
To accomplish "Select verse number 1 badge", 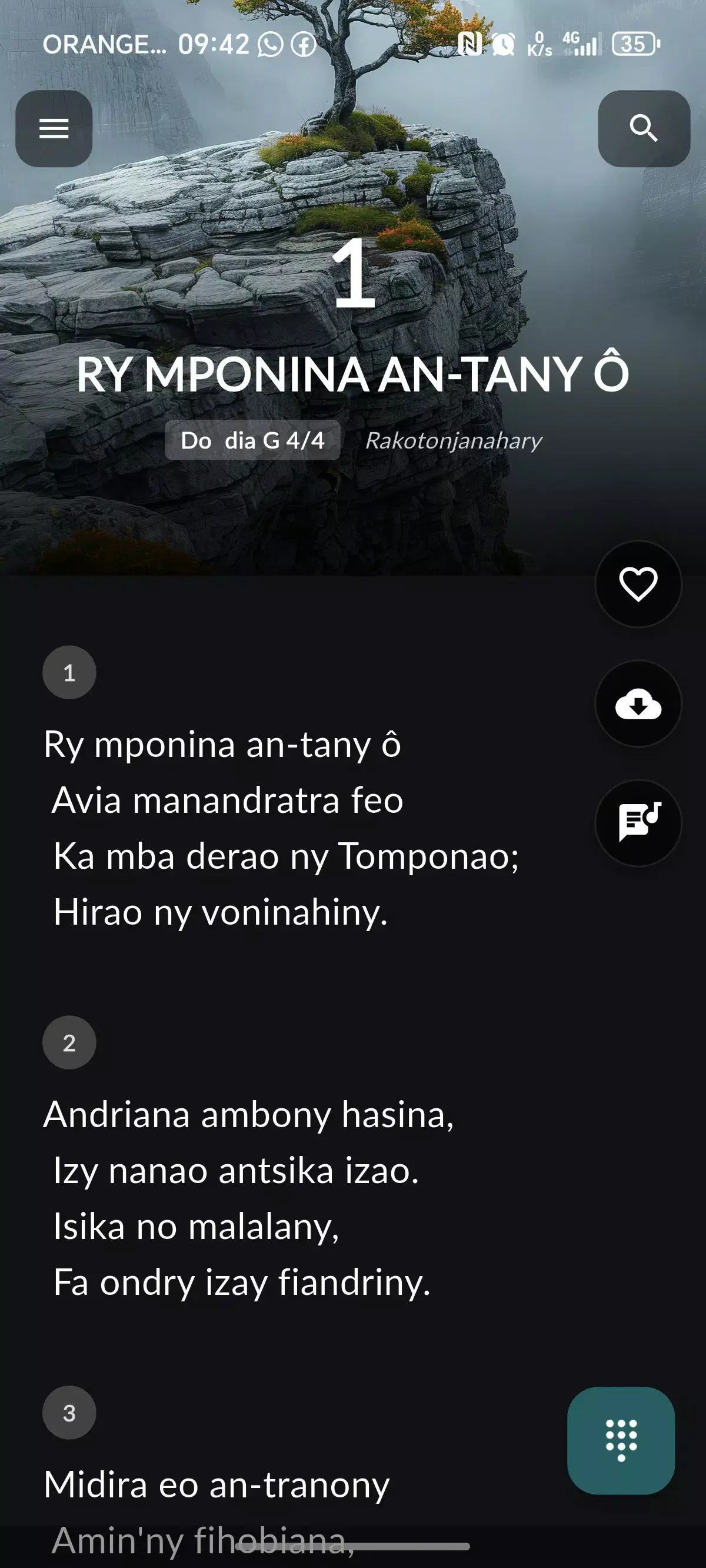I will [69, 672].
